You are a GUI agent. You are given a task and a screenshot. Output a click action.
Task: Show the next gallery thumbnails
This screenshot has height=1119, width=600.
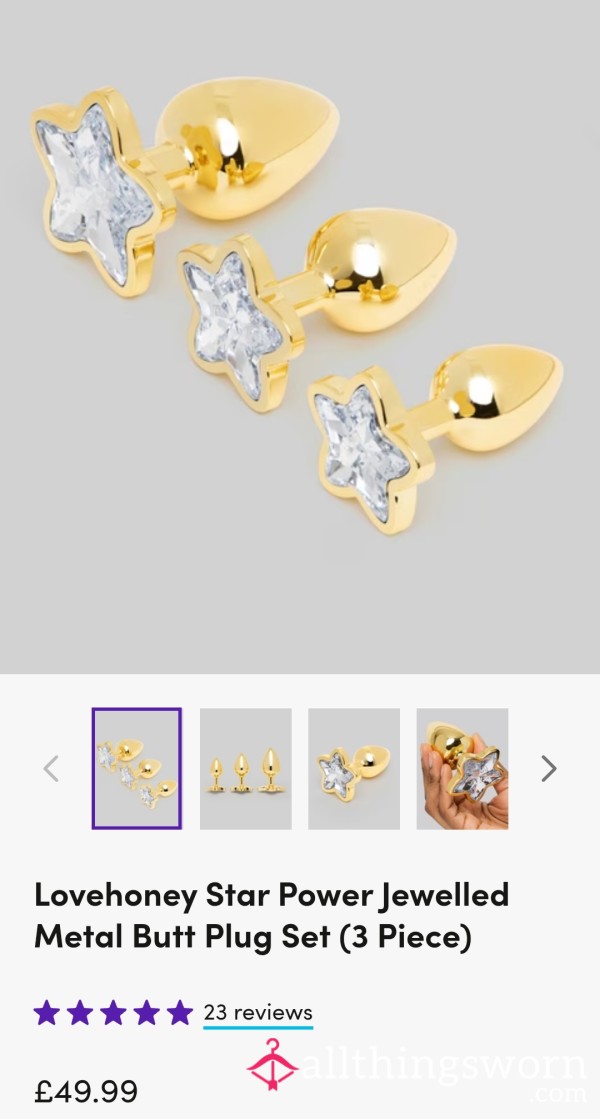[548, 769]
